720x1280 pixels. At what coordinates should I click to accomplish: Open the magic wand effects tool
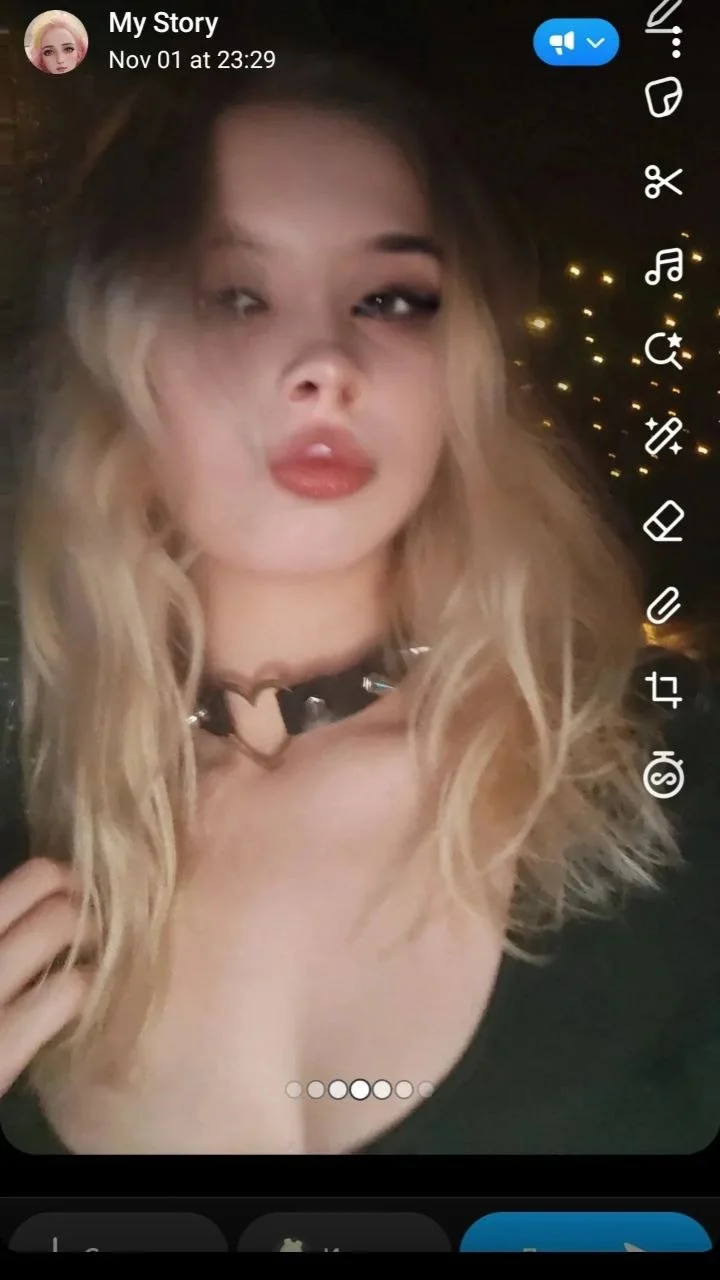(663, 436)
